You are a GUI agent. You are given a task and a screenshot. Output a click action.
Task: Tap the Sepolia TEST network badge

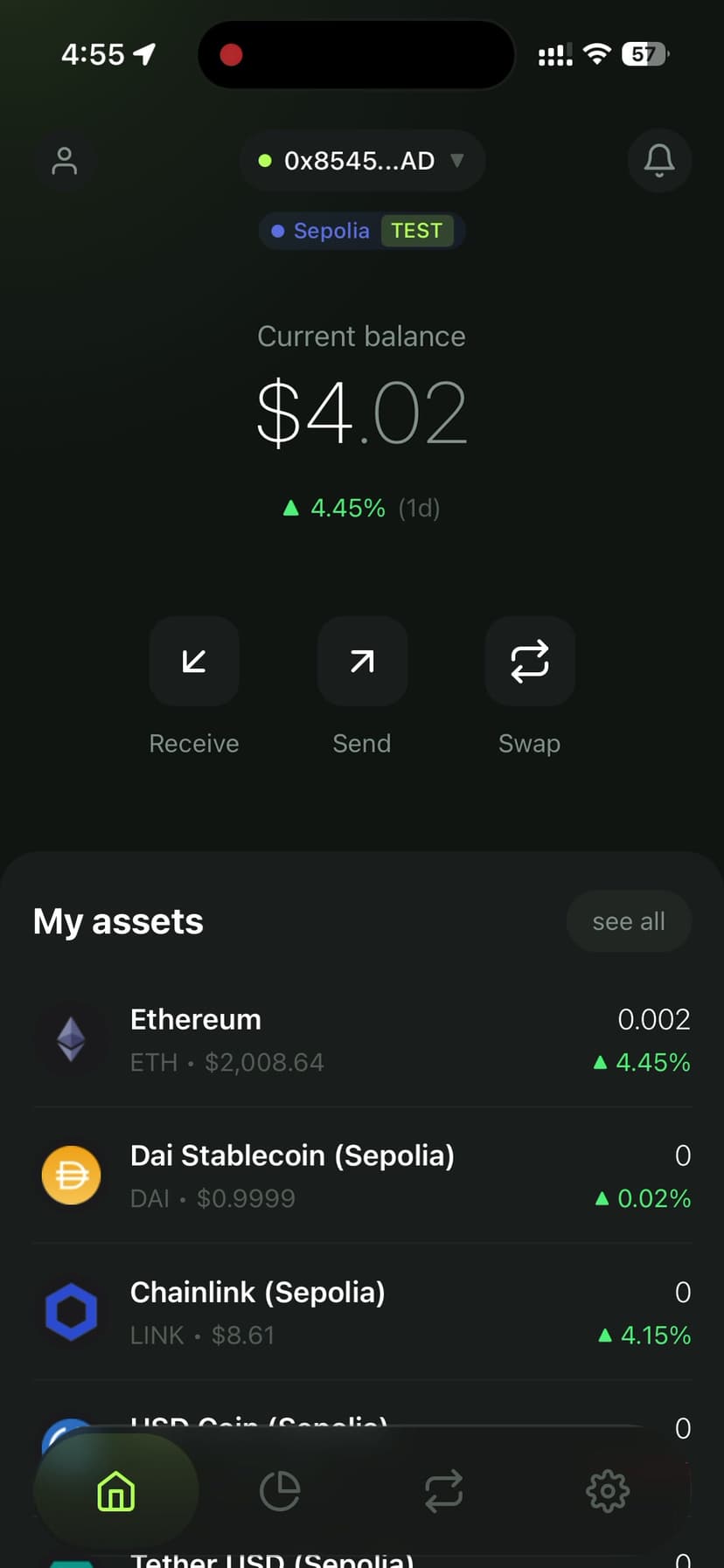pyautogui.click(x=361, y=230)
